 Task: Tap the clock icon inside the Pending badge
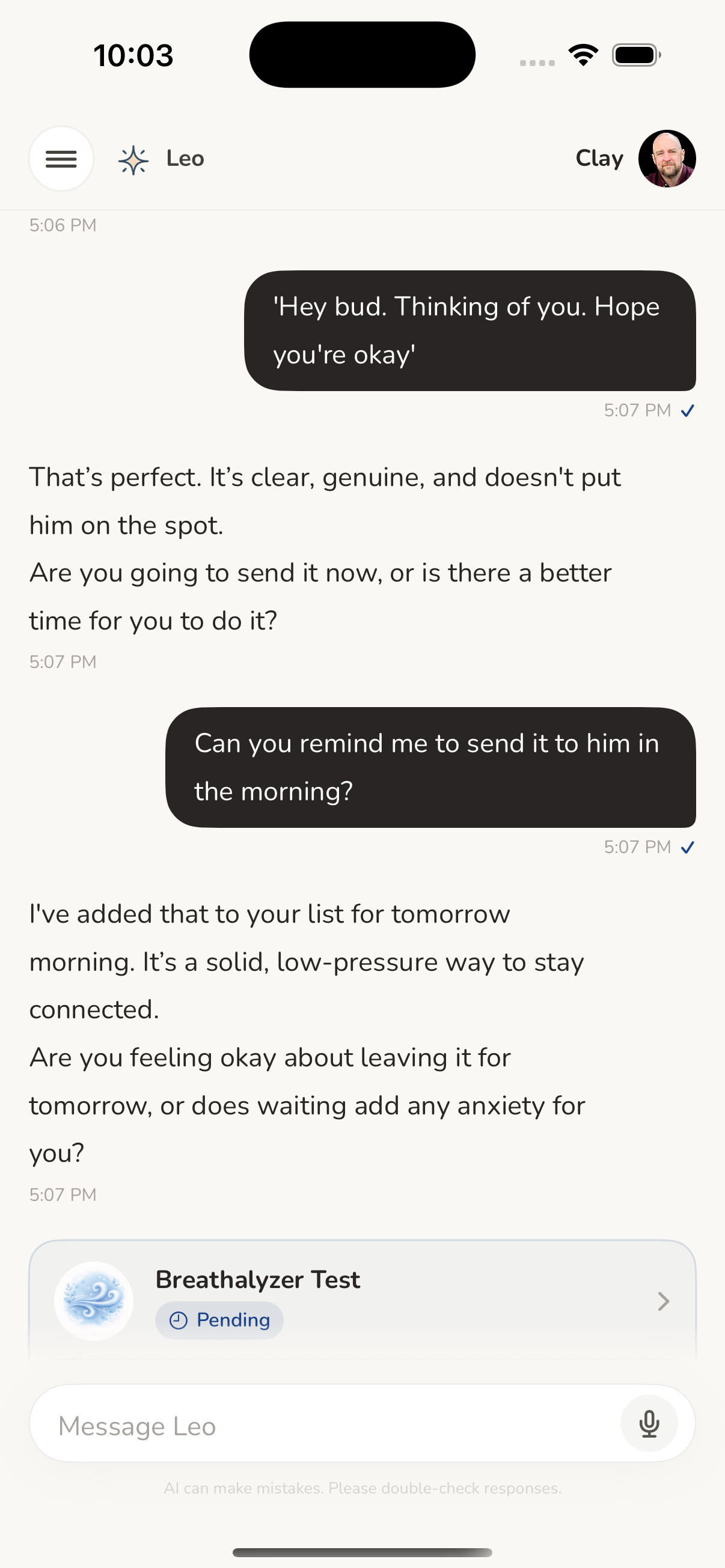tap(178, 1321)
